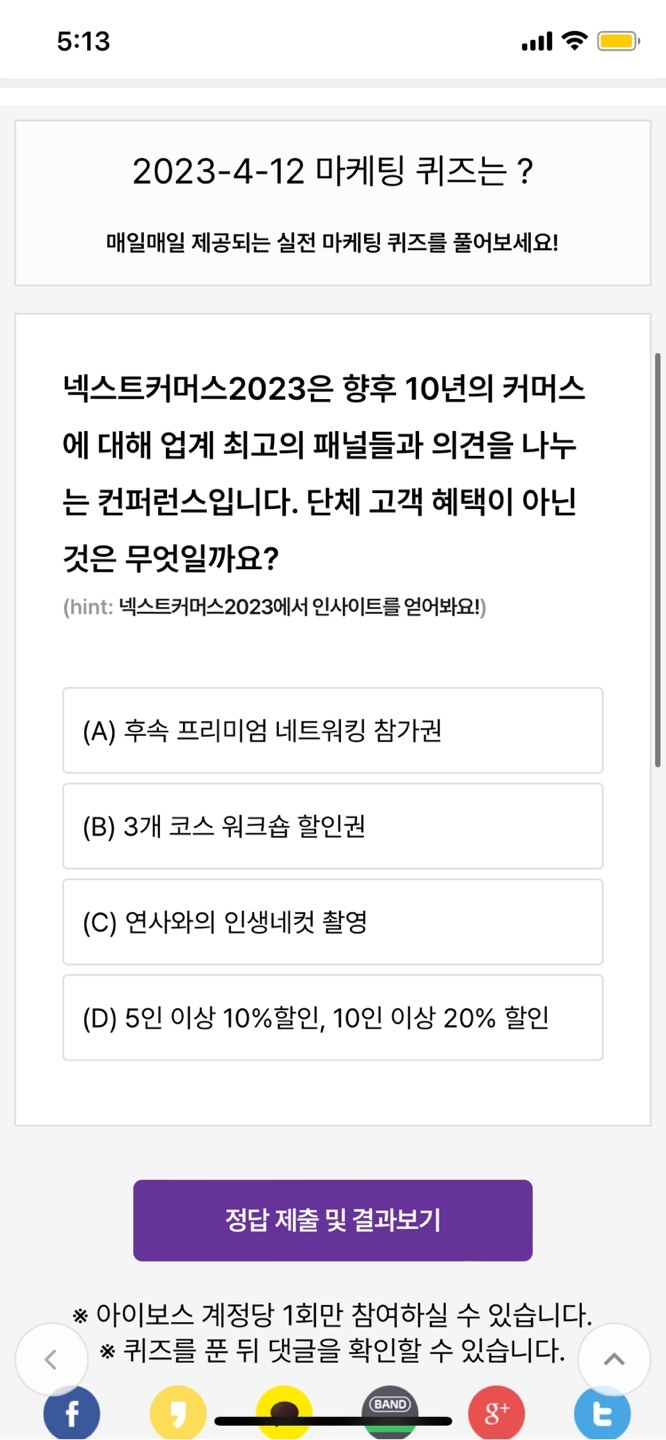This screenshot has width=666, height=1440.
Task: Select answer (D) 5인 이상 10%할인
Action: tap(333, 1017)
